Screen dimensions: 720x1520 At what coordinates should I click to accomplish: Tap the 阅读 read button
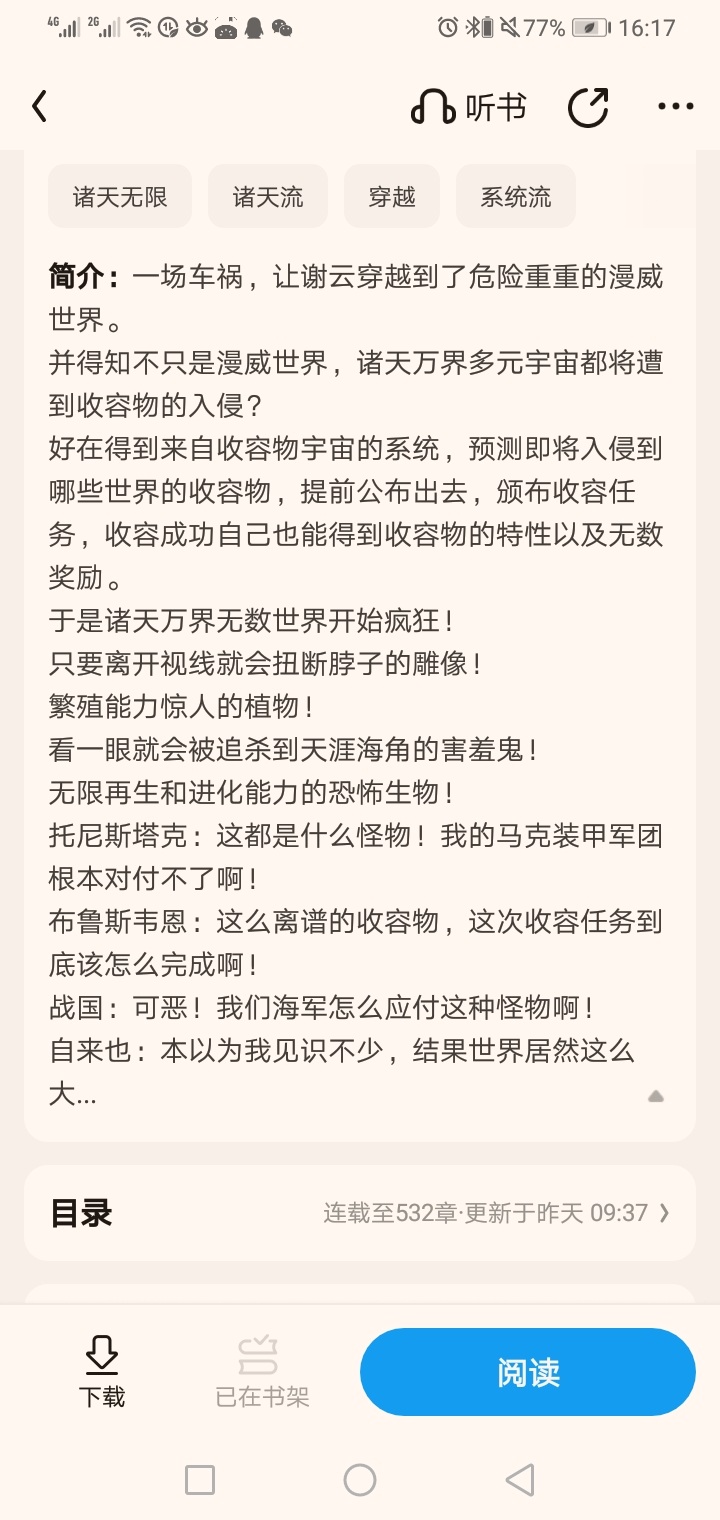point(526,1372)
